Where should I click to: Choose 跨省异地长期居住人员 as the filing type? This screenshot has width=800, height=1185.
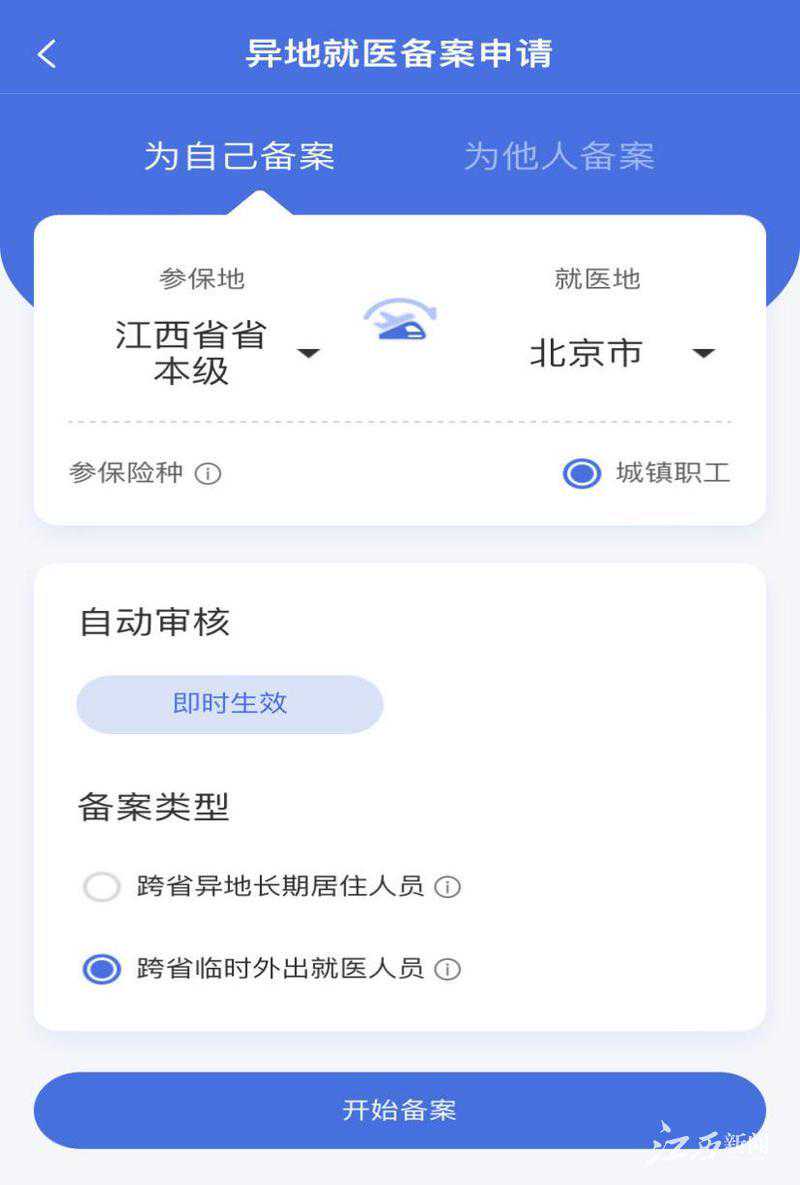[102, 887]
